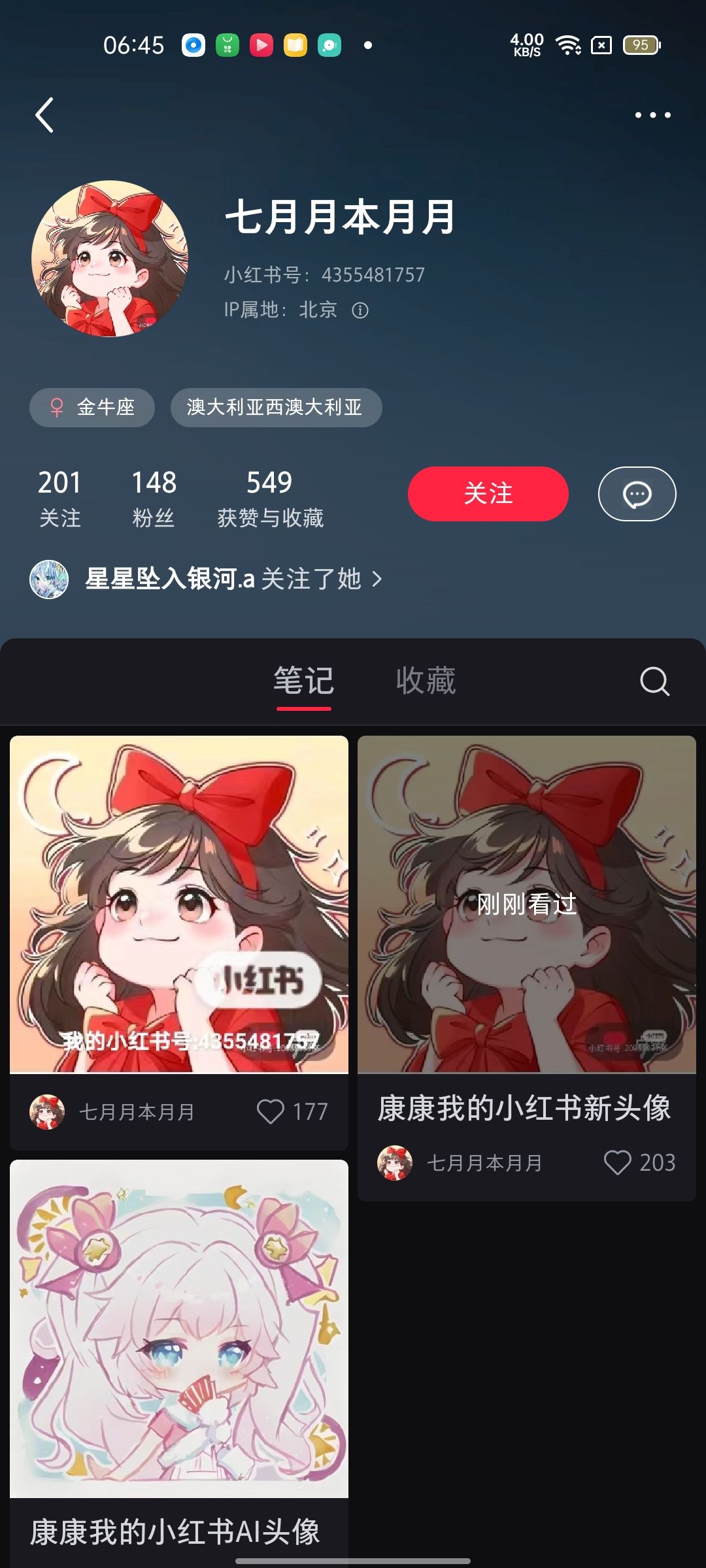Viewport: 706px width, 1568px height.
Task: Tap the profile avatar of 七月月本月月
Action: pos(110,259)
